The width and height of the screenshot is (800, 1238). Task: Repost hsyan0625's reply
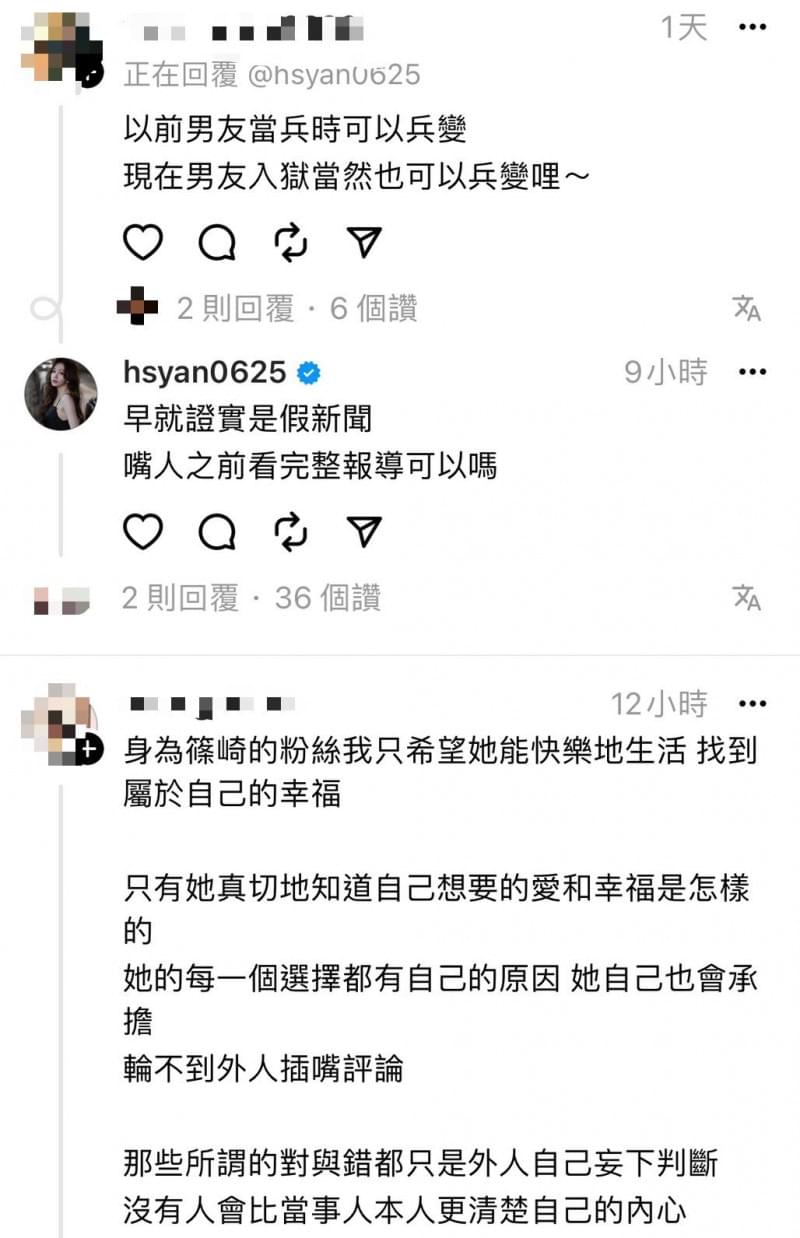[289, 531]
